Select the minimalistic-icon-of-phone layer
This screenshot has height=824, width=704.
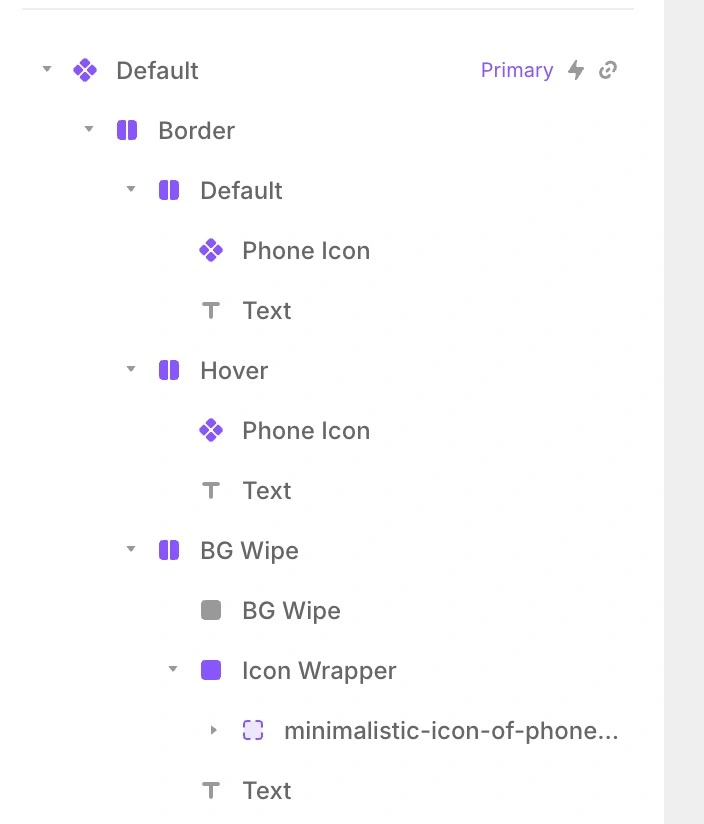pyautogui.click(x=450, y=731)
